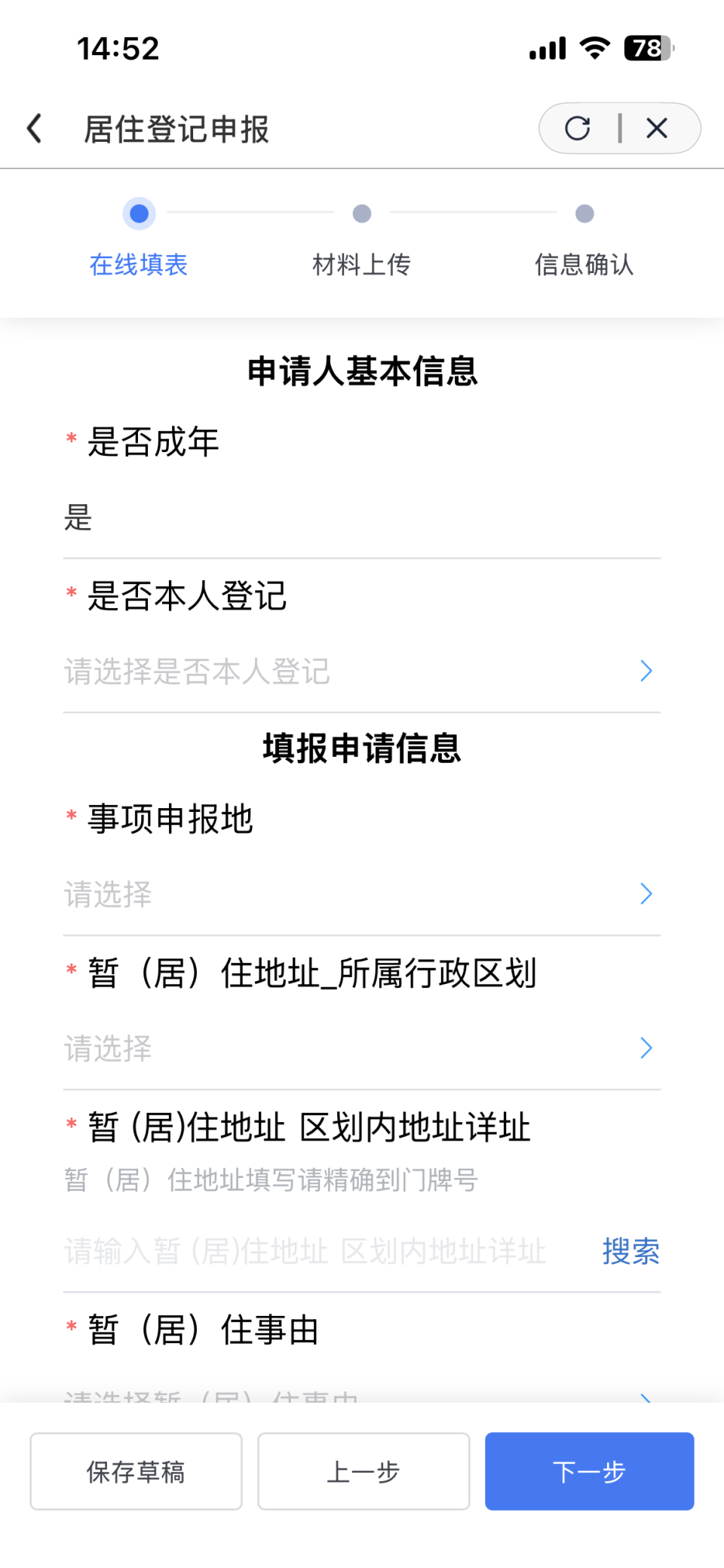724x1568 pixels.
Task: Open the 所属行政区划 region picker
Action: (361, 1048)
